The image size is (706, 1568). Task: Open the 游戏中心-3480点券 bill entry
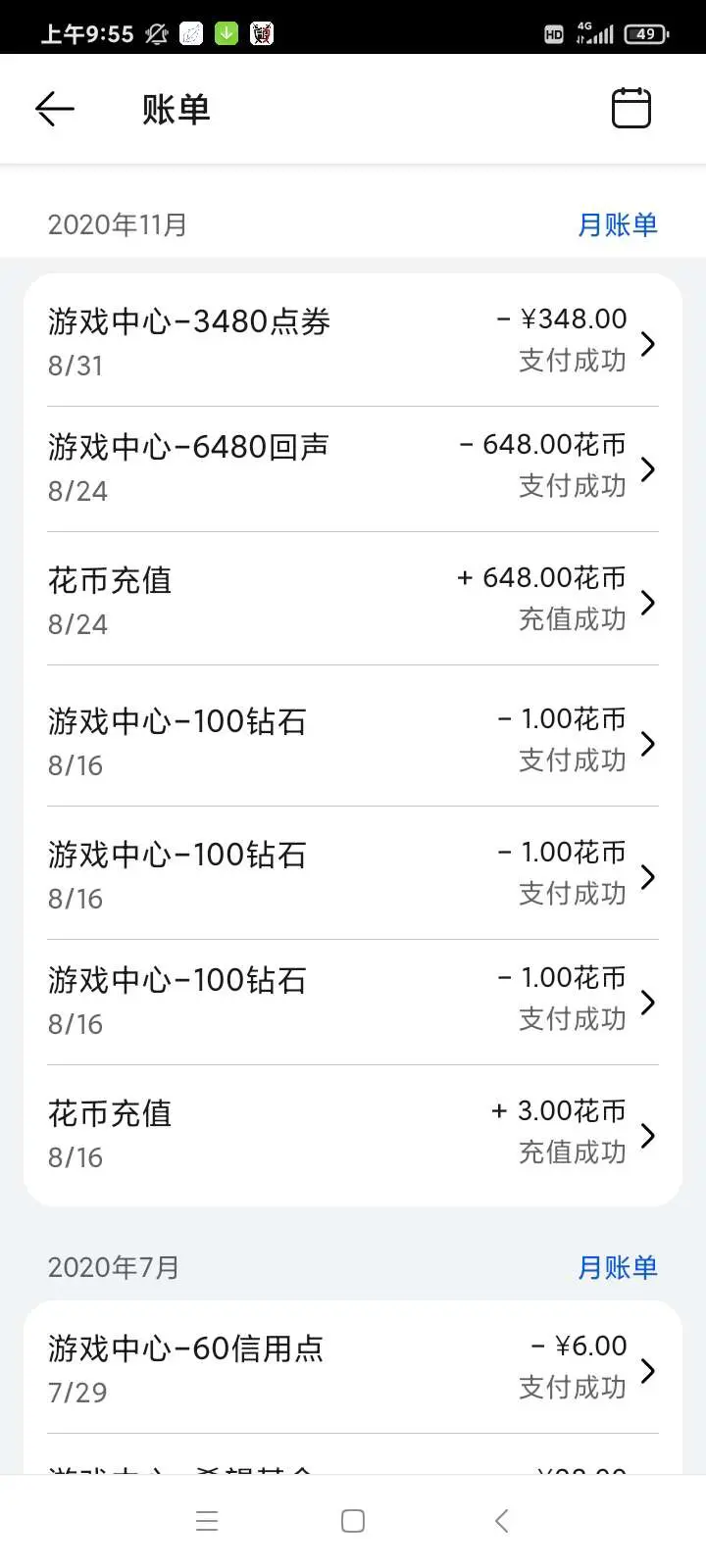point(353,342)
